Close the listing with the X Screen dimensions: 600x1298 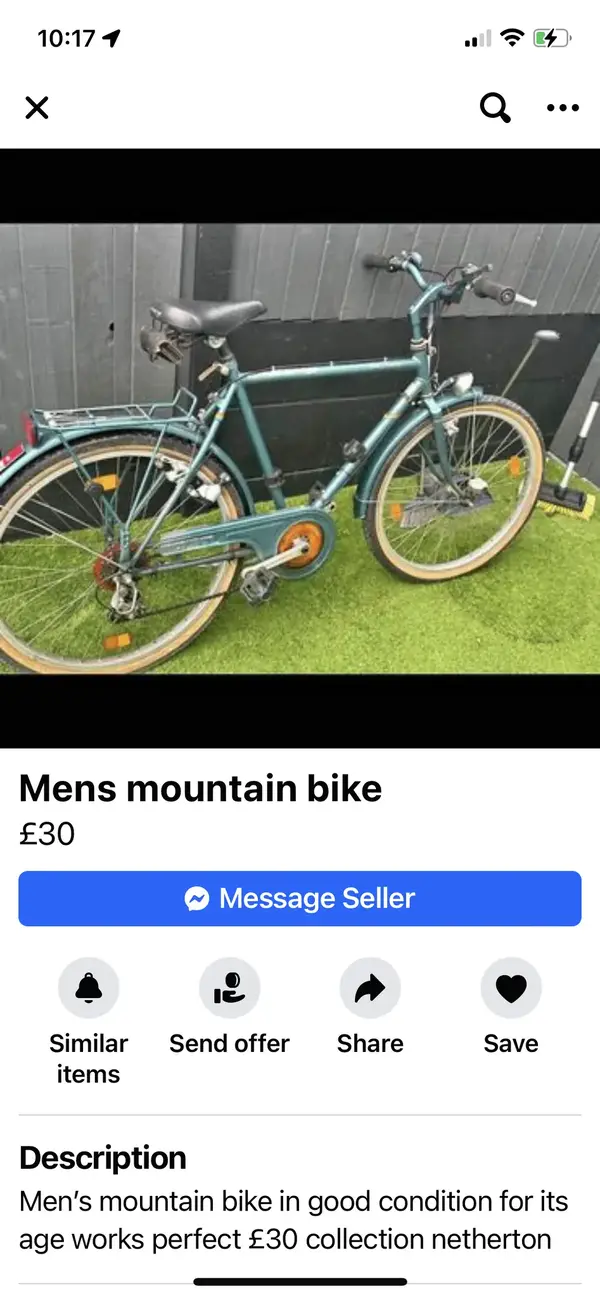click(x=37, y=108)
